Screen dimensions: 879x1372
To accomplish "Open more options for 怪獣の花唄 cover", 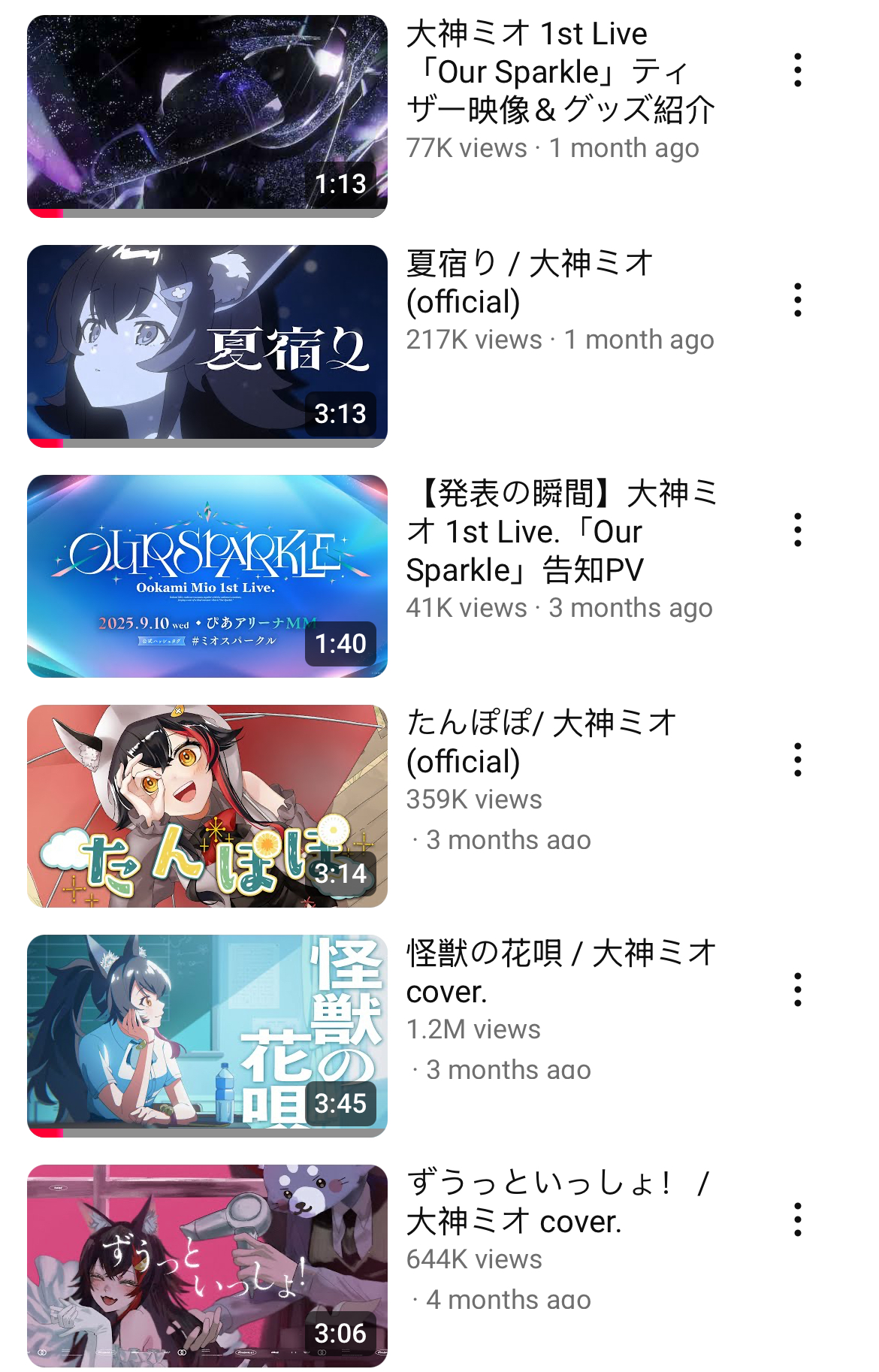I will click(x=798, y=990).
